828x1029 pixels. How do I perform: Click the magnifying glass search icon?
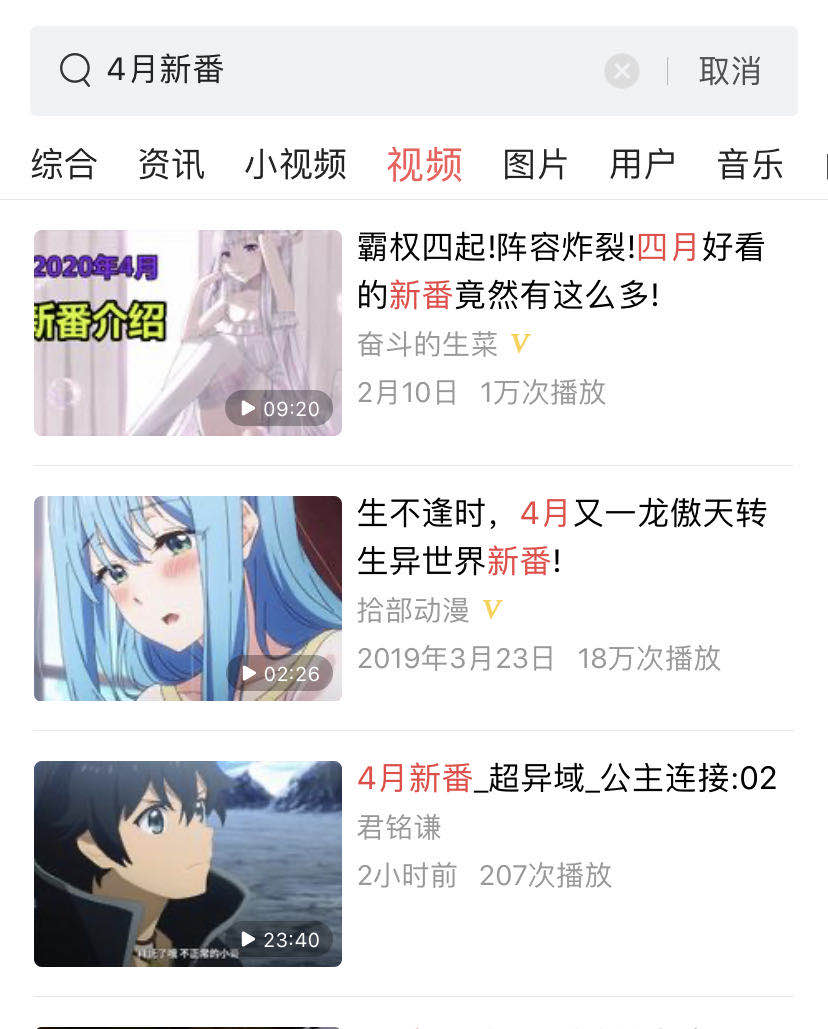(x=74, y=70)
